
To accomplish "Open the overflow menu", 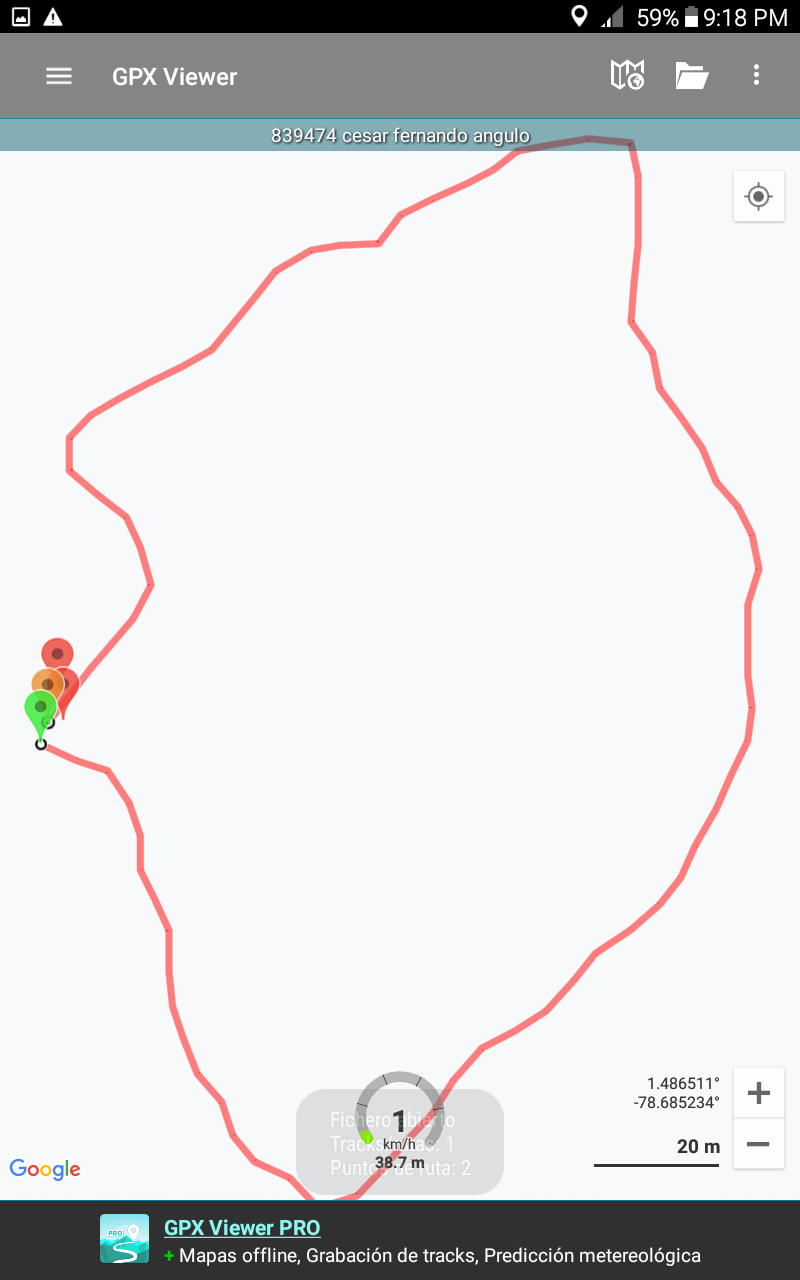I will pyautogui.click(x=756, y=76).
